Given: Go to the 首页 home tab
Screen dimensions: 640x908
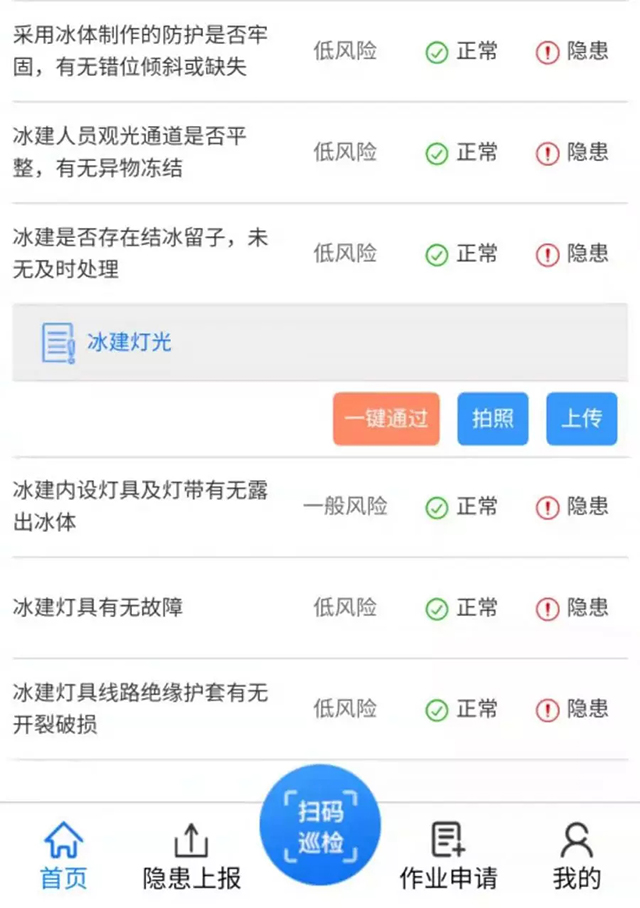Looking at the screenshot, I should tap(64, 856).
